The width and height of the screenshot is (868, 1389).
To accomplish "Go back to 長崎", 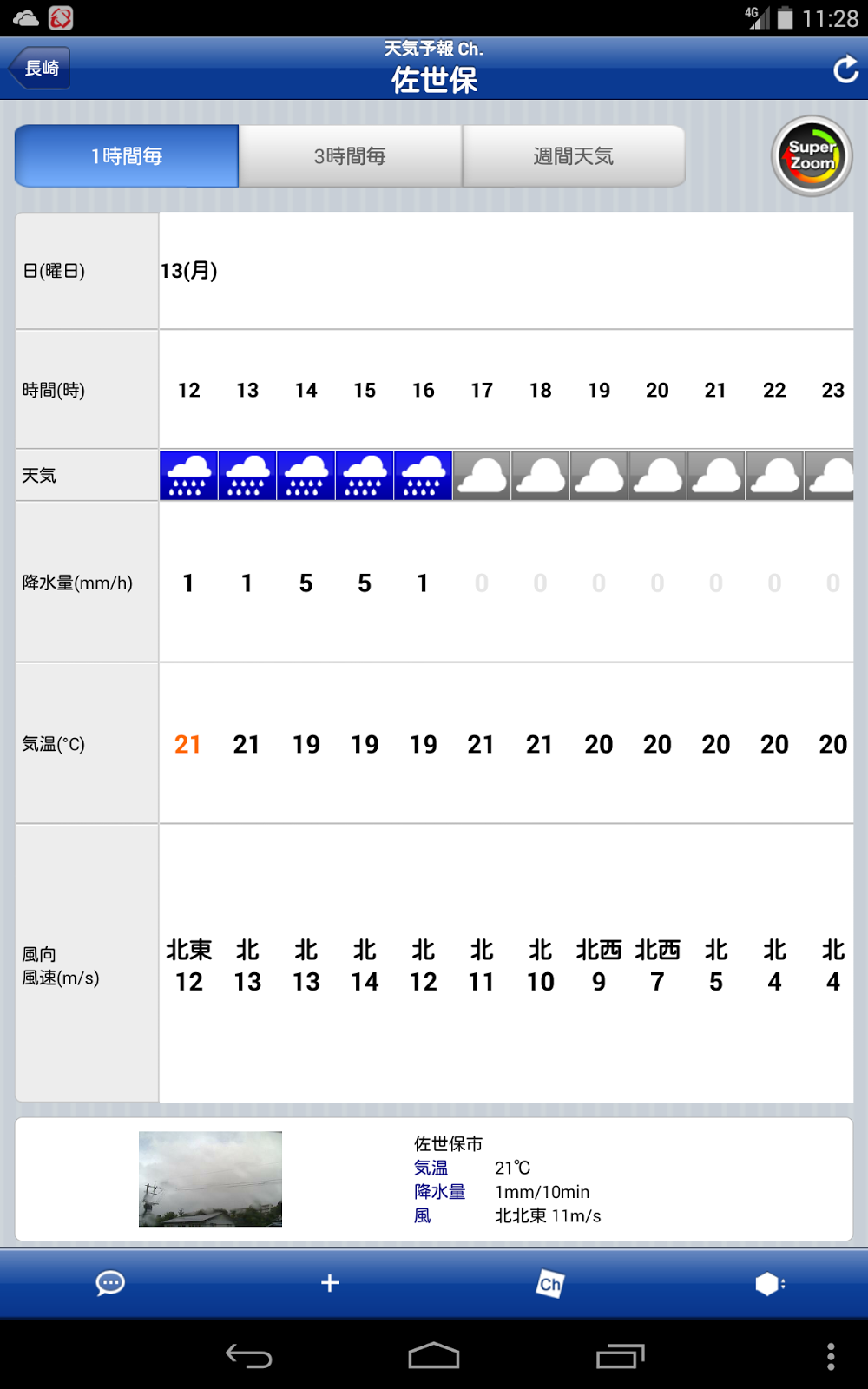I will click(40, 68).
